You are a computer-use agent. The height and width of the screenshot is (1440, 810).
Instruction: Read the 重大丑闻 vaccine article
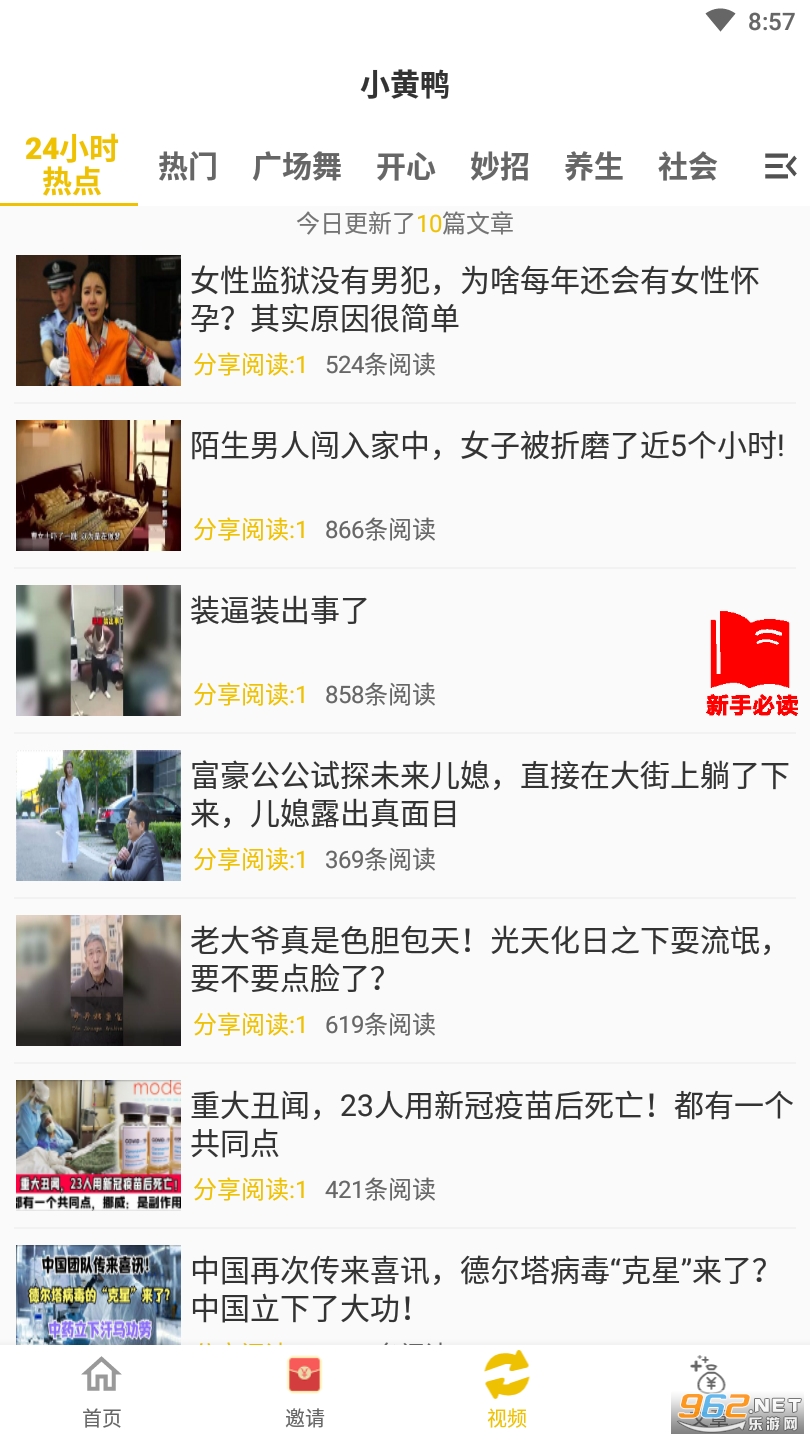[491, 1124]
